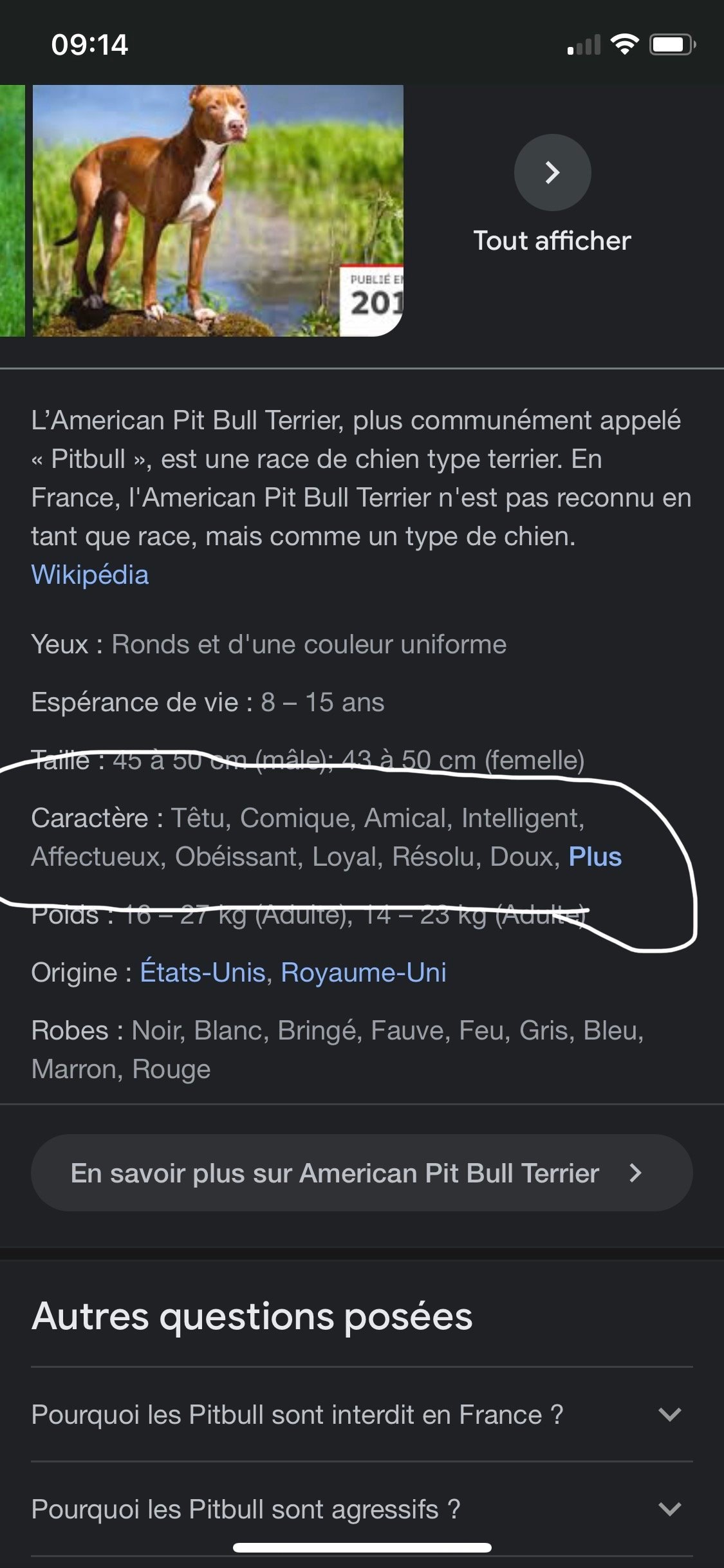Open the Royaume-Uni origin link

click(364, 972)
